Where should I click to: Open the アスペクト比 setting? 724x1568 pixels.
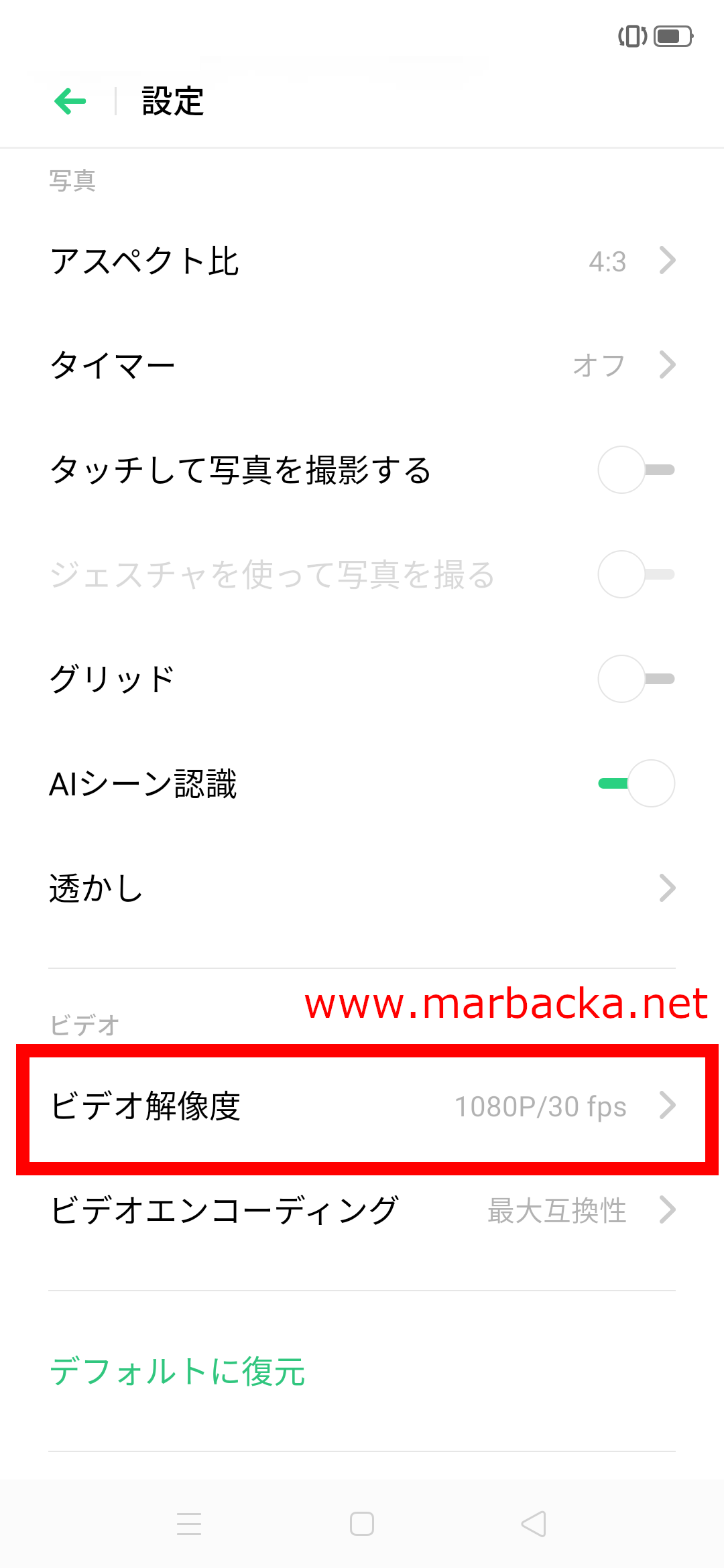coord(362,261)
